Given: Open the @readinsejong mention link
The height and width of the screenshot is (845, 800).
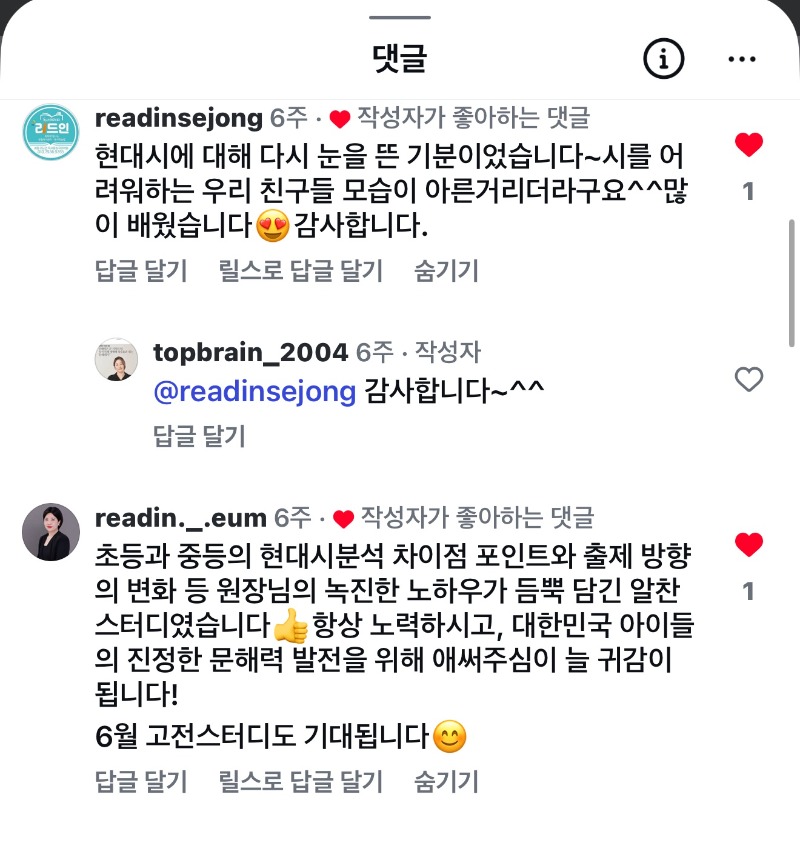Looking at the screenshot, I should point(254,392).
